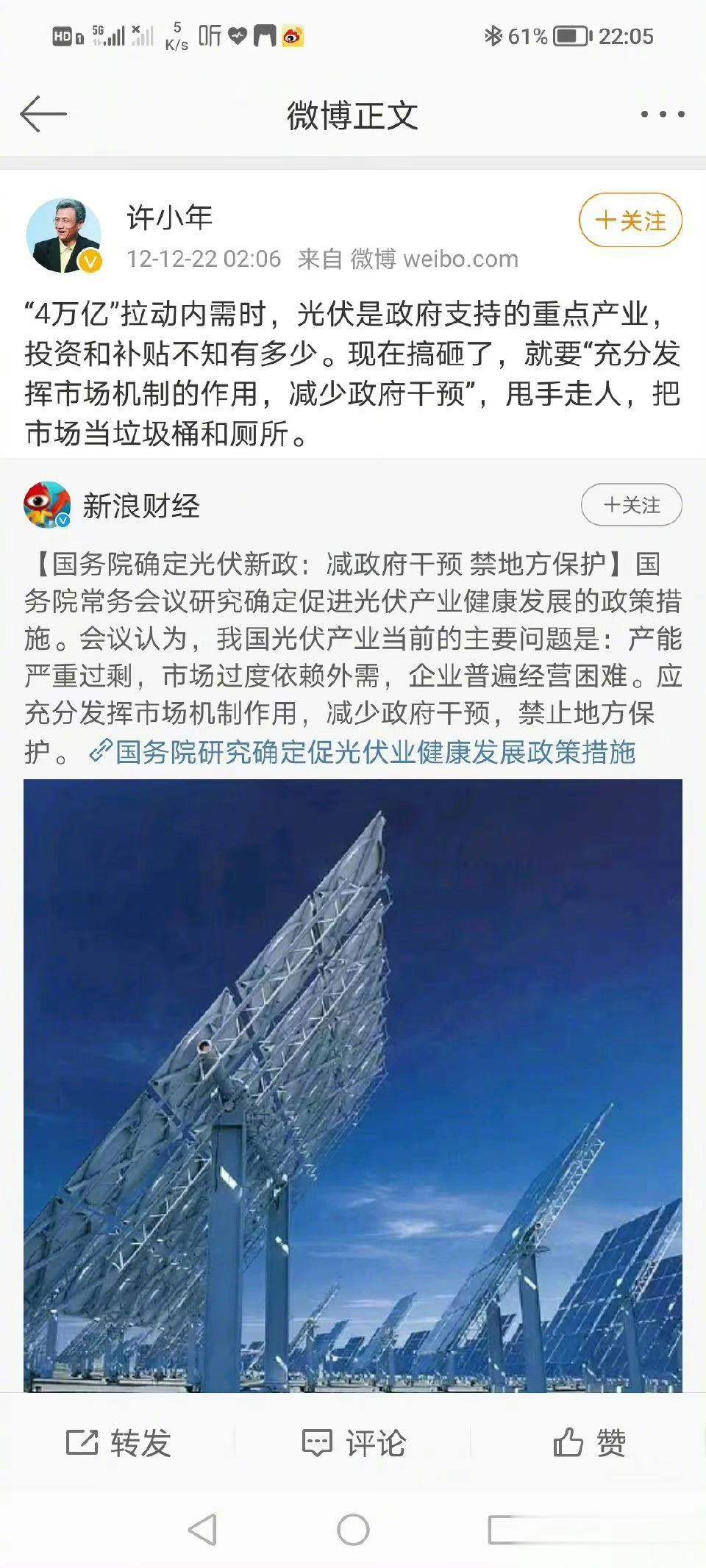Follow 许小年 via the orange 关注 button
The image size is (706, 1568).
pyautogui.click(x=629, y=221)
